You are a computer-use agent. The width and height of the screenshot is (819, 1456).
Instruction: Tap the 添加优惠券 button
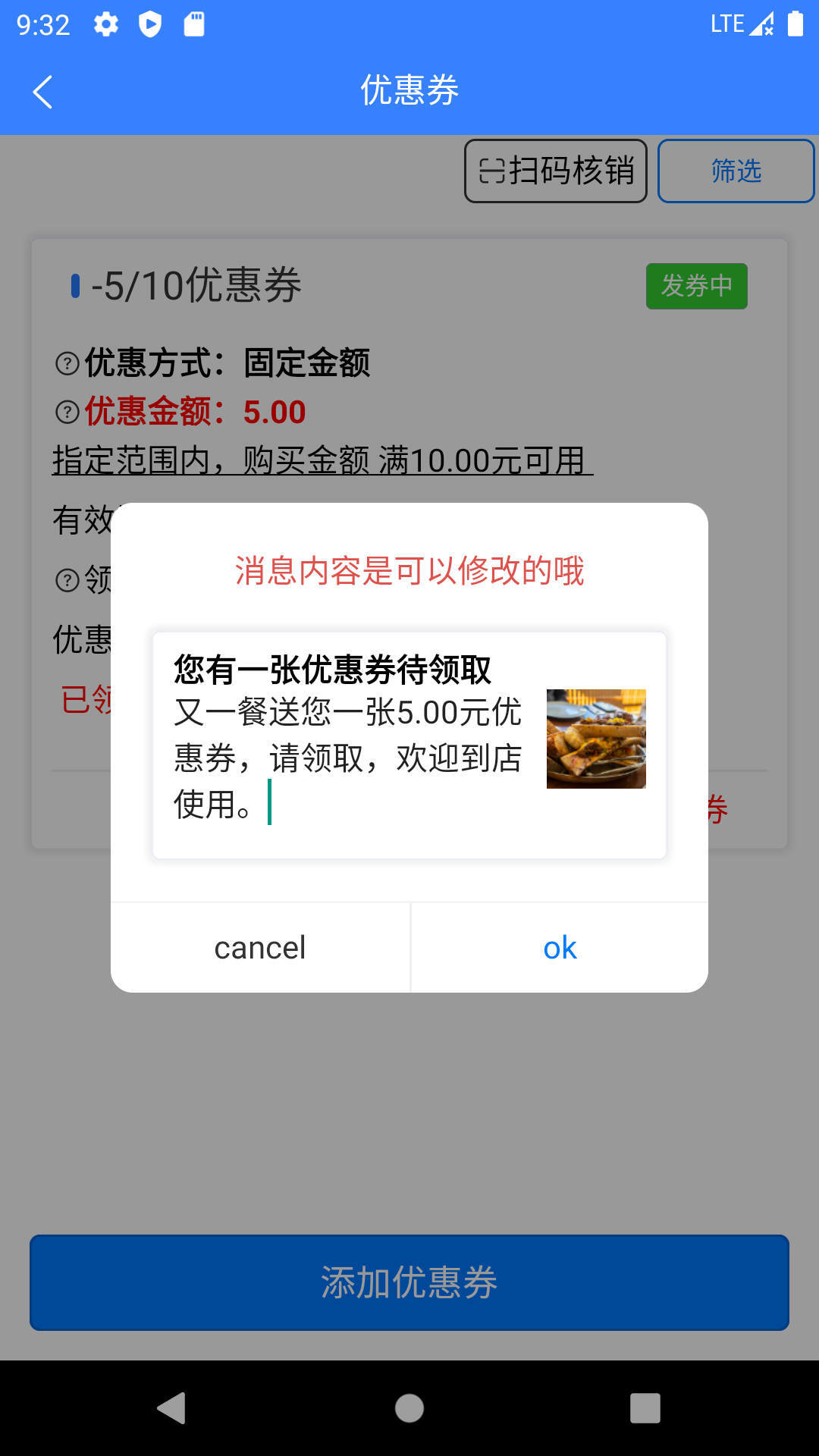pyautogui.click(x=409, y=1282)
